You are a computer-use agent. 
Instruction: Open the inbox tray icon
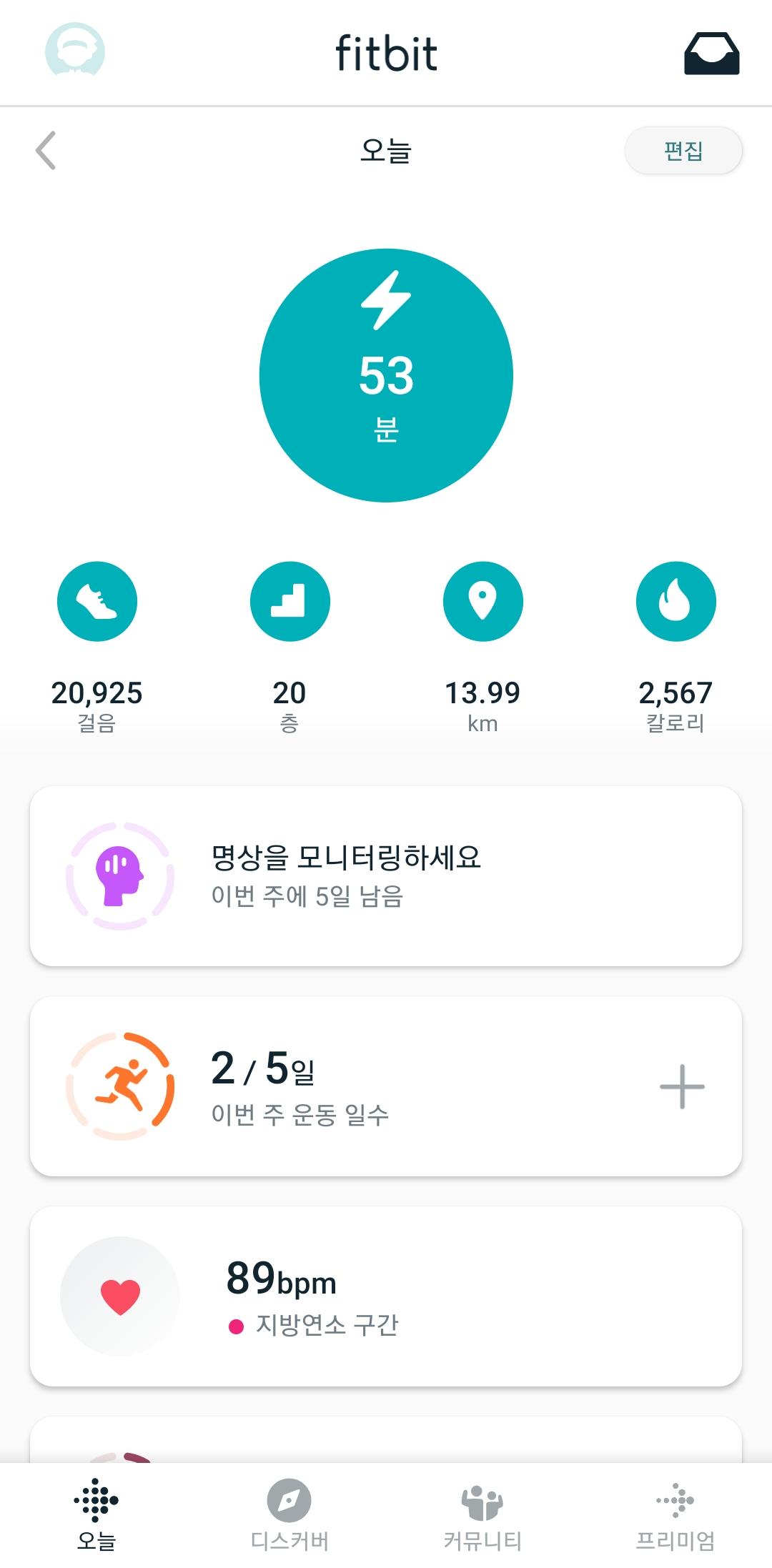(x=711, y=54)
